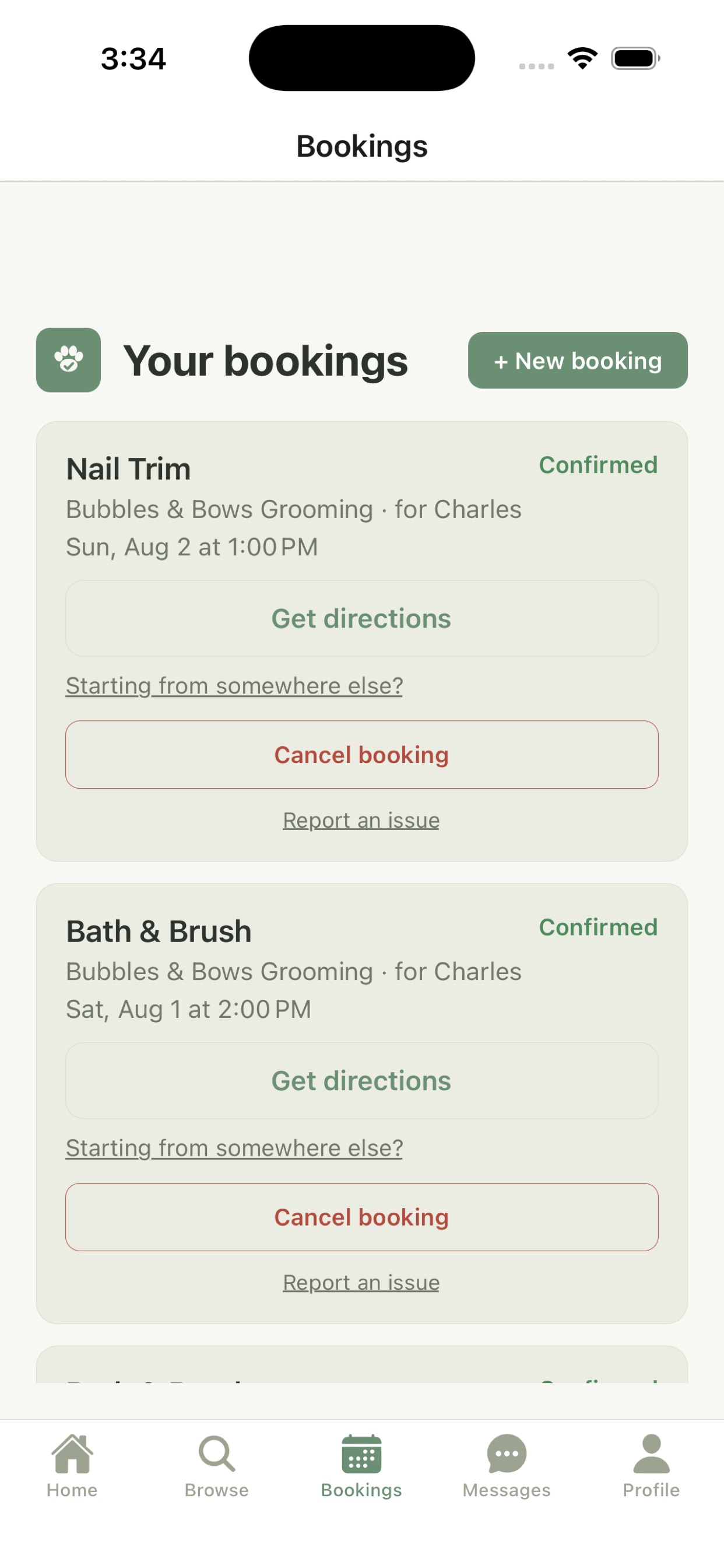Tap 'Starting from somewhere else?' under Nail Trim
The image size is (724, 1568).
point(234,685)
